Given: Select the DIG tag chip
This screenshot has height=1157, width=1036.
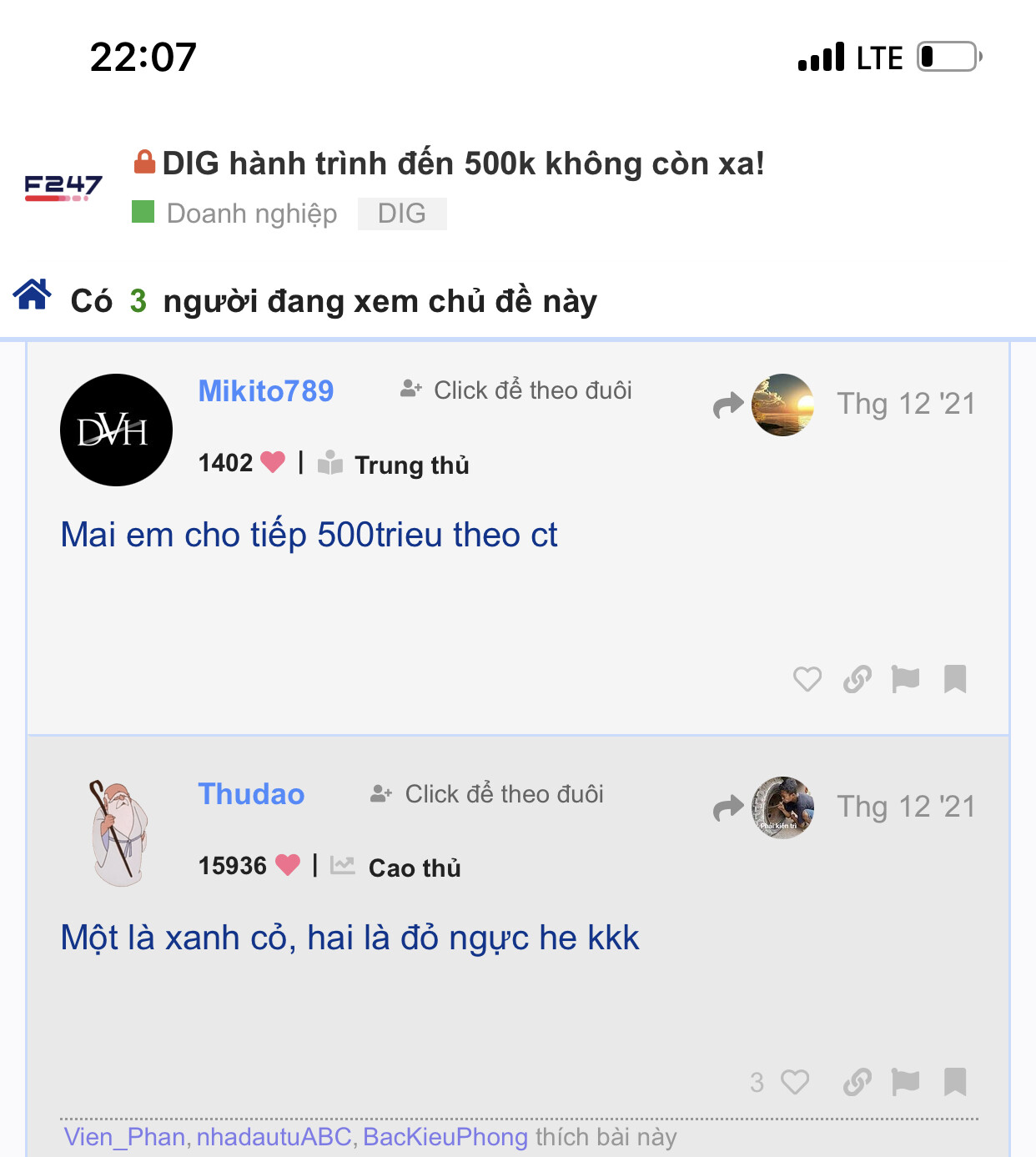Looking at the screenshot, I should pyautogui.click(x=401, y=214).
